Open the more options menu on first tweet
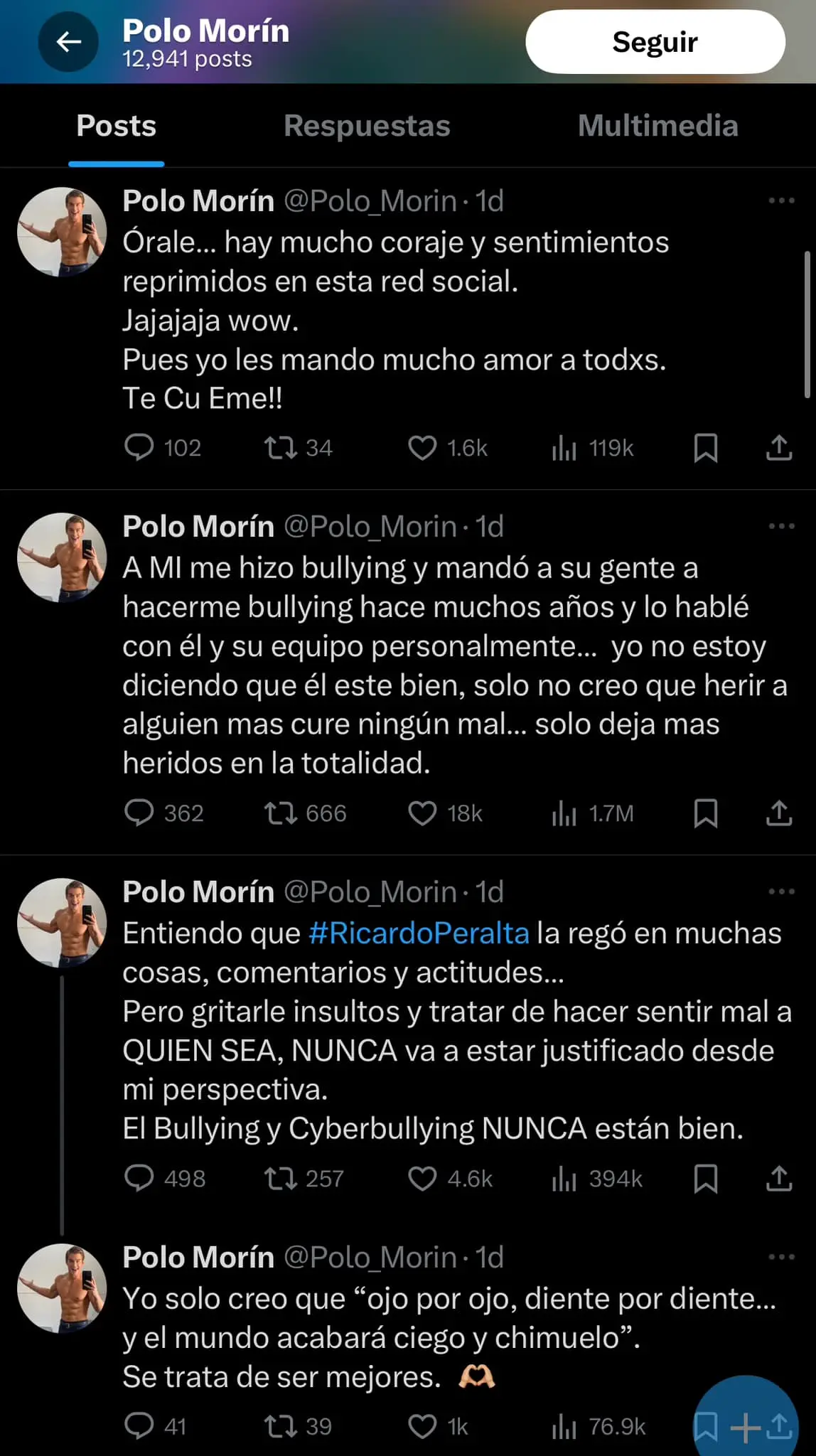Image resolution: width=816 pixels, height=1456 pixels. tap(782, 201)
